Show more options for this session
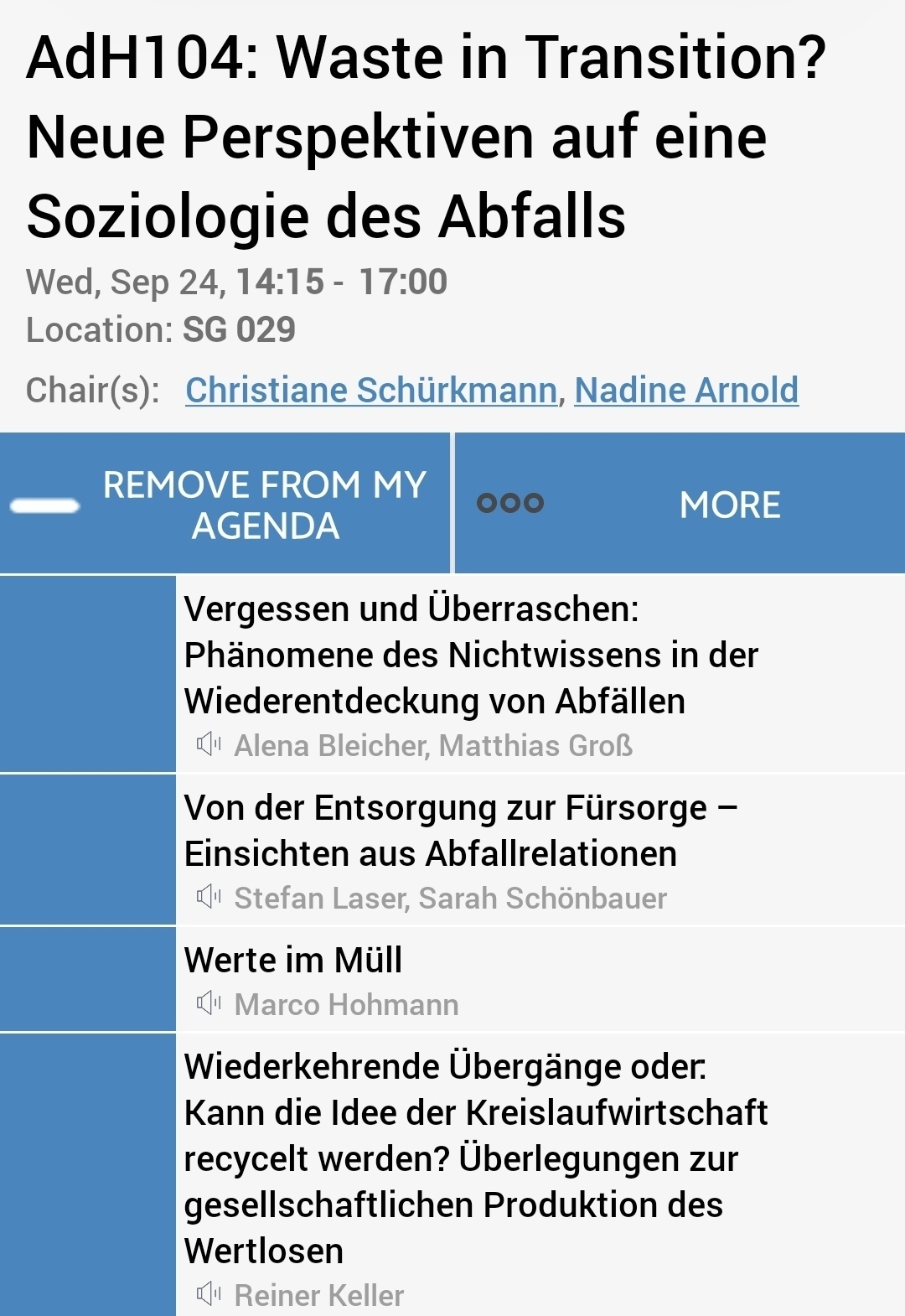Image resolution: width=905 pixels, height=1316 pixels. tap(680, 505)
